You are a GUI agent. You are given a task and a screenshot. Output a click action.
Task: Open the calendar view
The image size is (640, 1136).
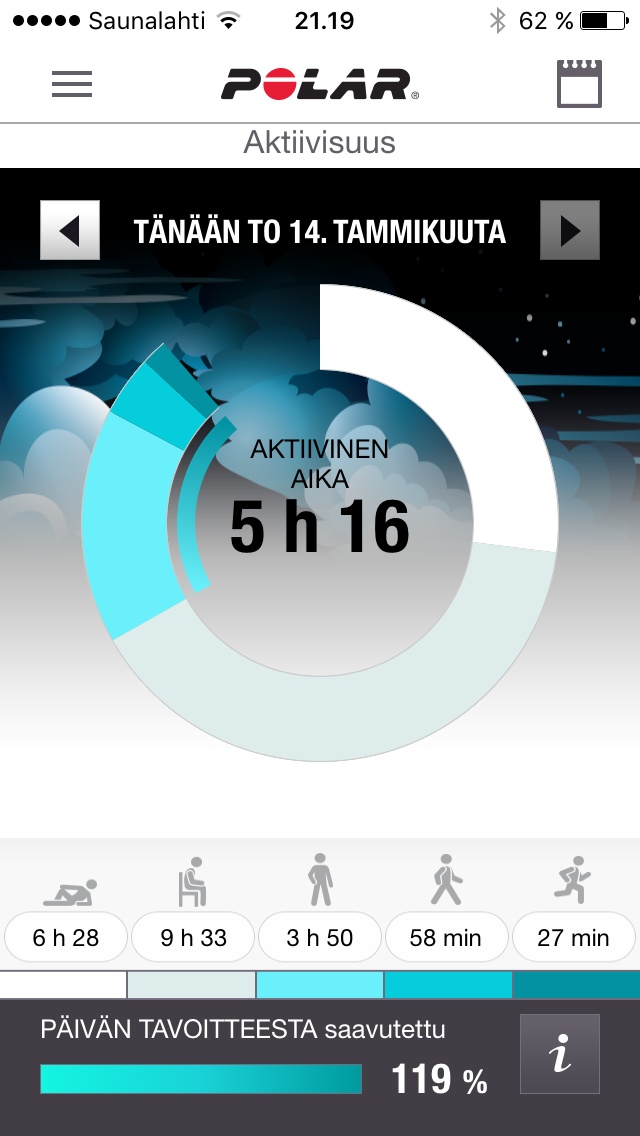(579, 84)
